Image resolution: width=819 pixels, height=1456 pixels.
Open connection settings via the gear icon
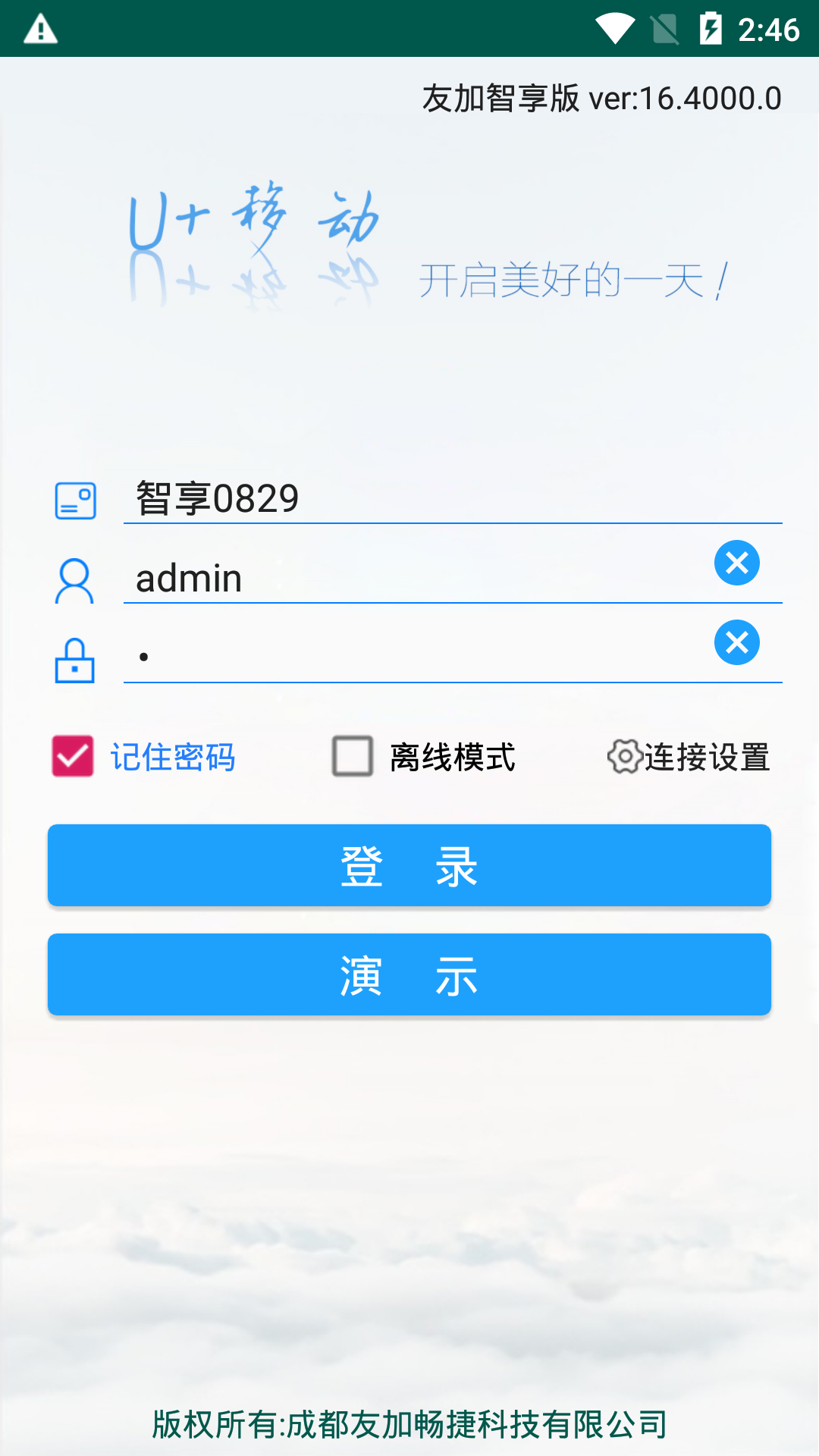tap(624, 756)
